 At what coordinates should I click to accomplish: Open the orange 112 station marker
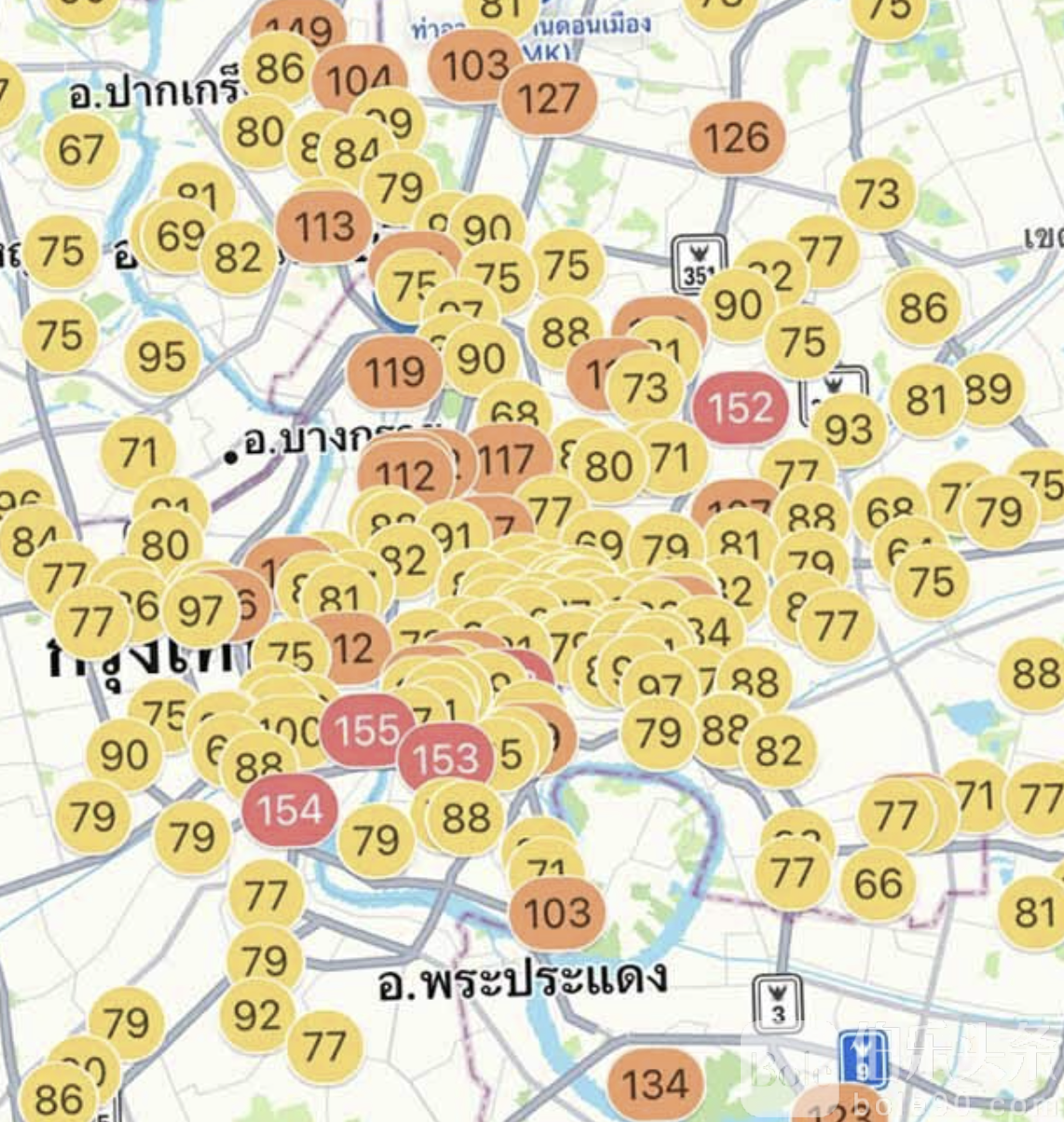click(403, 476)
